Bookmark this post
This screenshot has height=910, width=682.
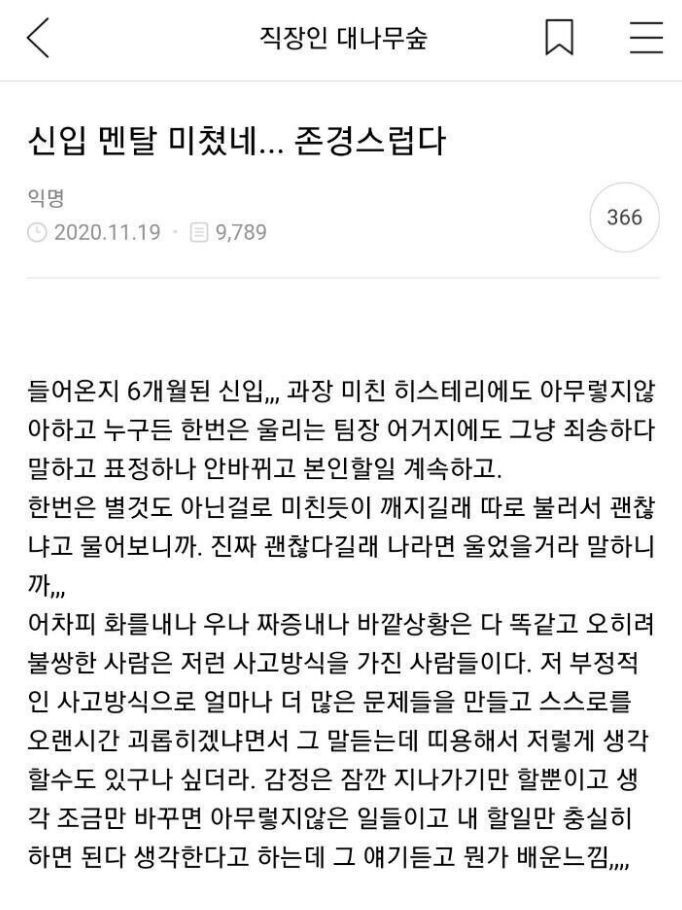[x=558, y=39]
